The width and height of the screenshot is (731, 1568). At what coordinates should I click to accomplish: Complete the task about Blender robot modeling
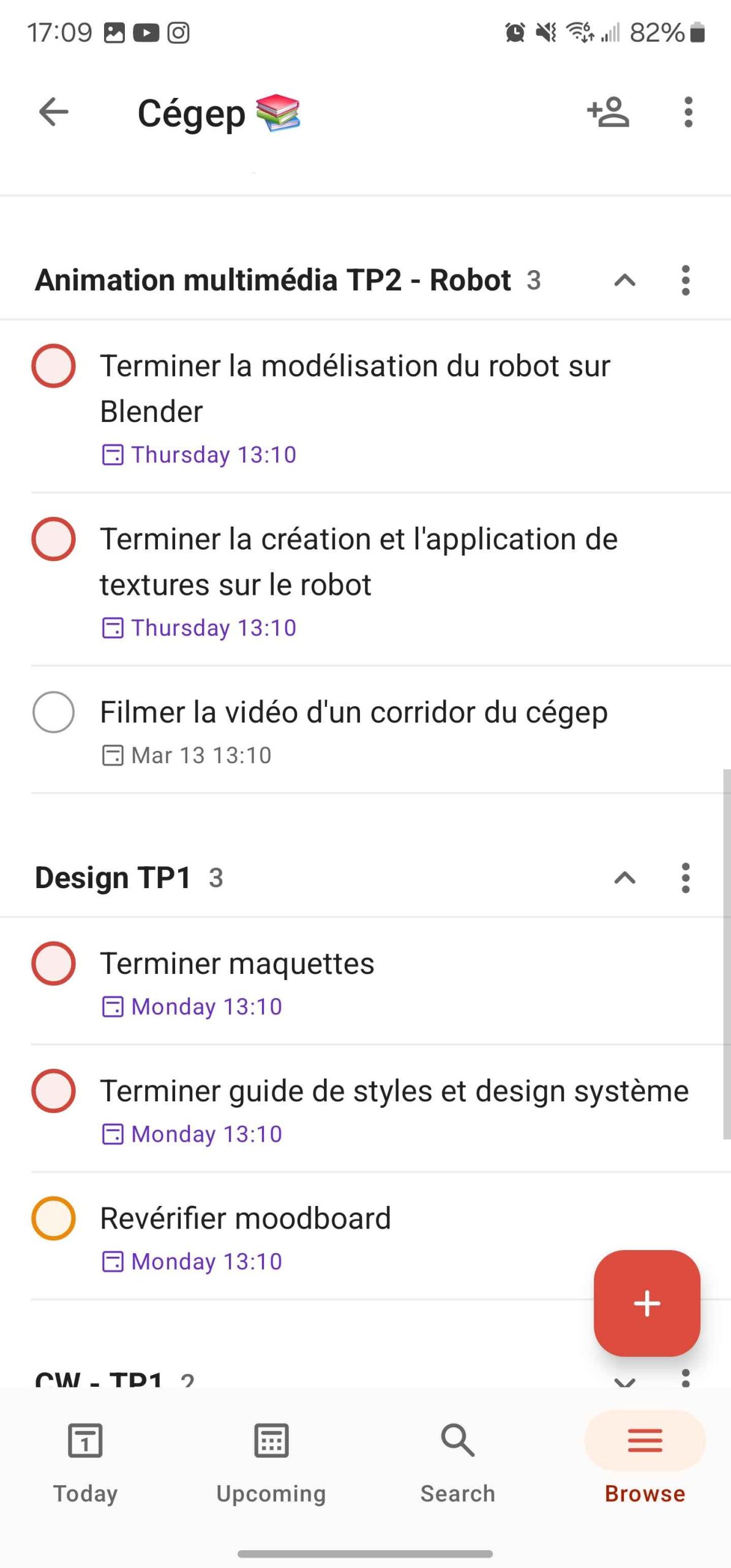point(54,366)
